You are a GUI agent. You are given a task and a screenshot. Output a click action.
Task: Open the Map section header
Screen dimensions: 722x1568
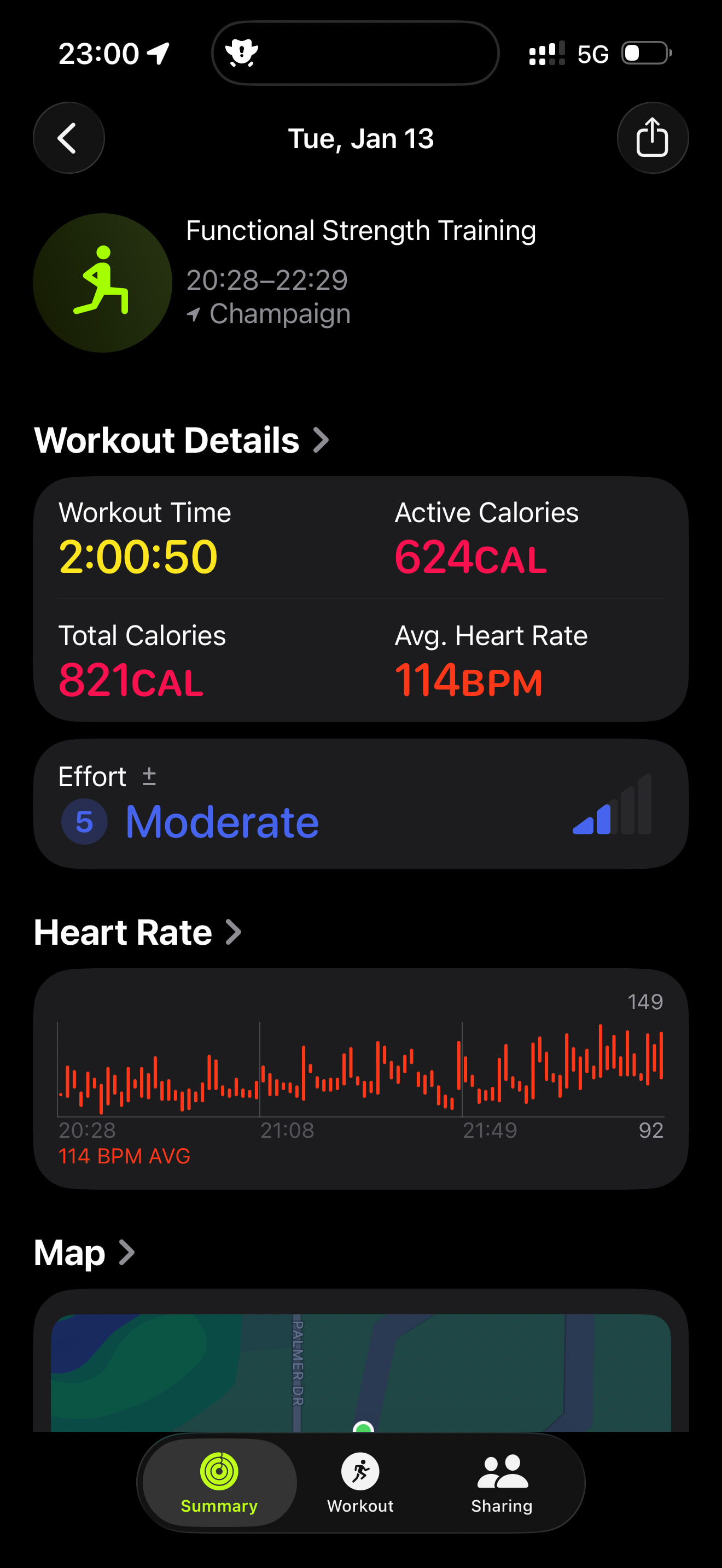84,1253
